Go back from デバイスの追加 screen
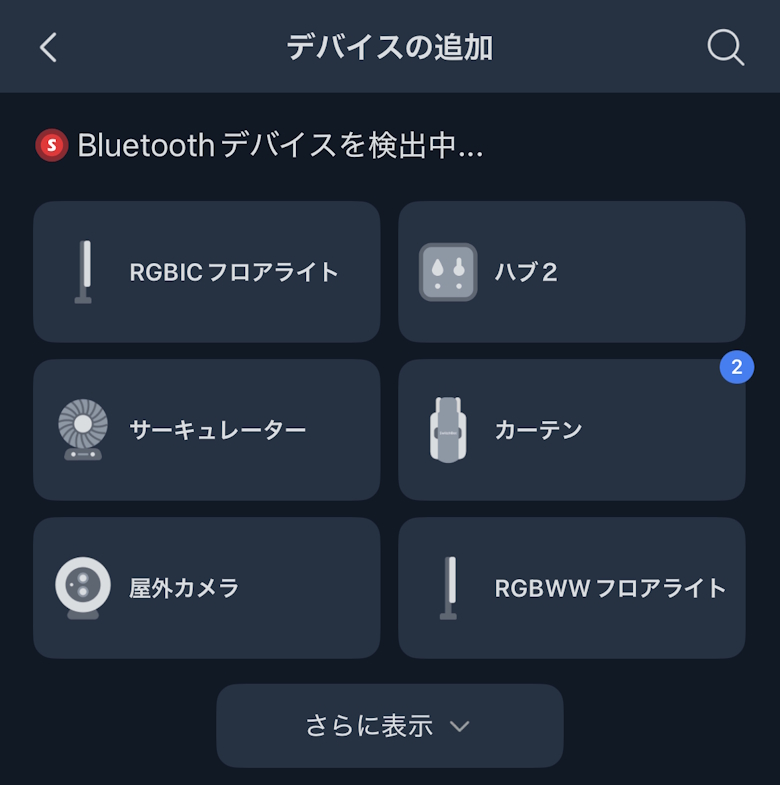The width and height of the screenshot is (780, 785). pyautogui.click(x=48, y=47)
